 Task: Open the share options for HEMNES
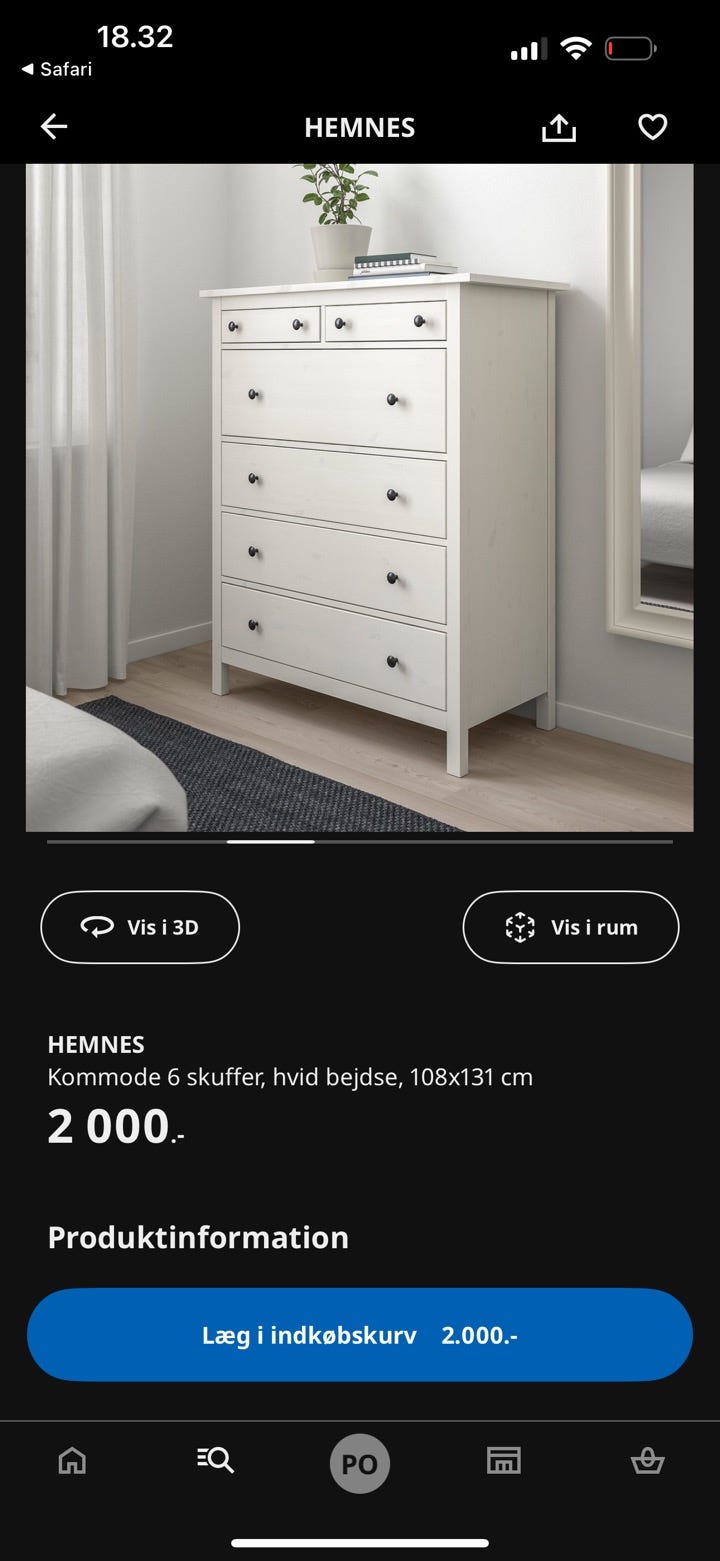[558, 127]
